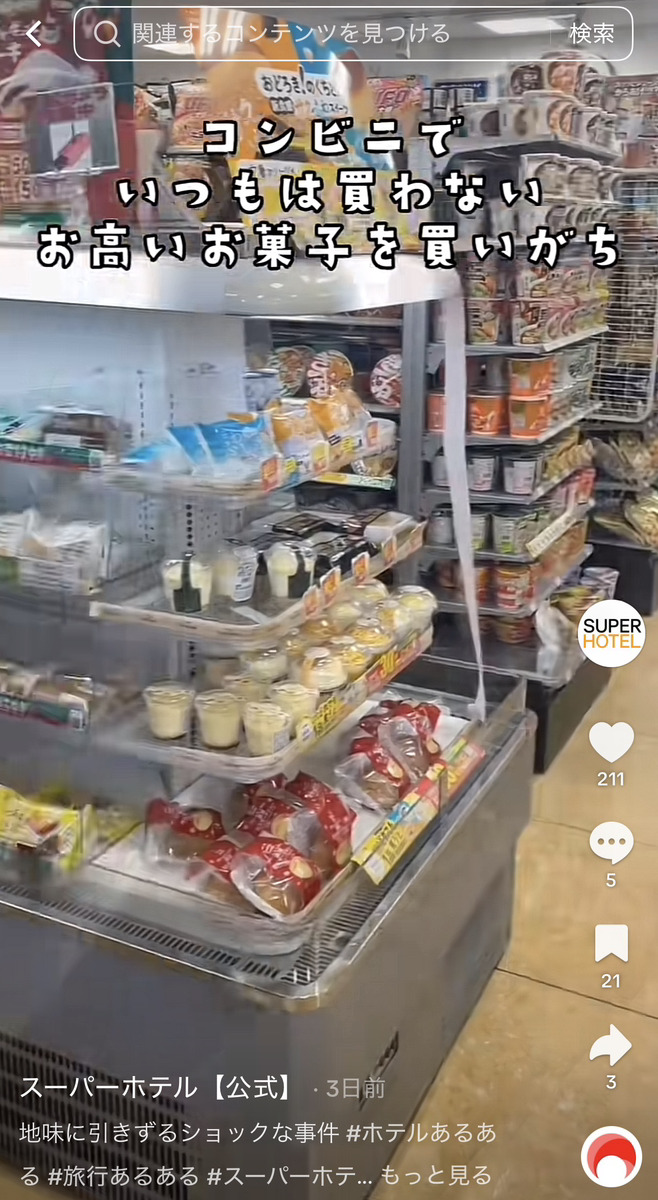Share this video via the arrow icon

611,1045
